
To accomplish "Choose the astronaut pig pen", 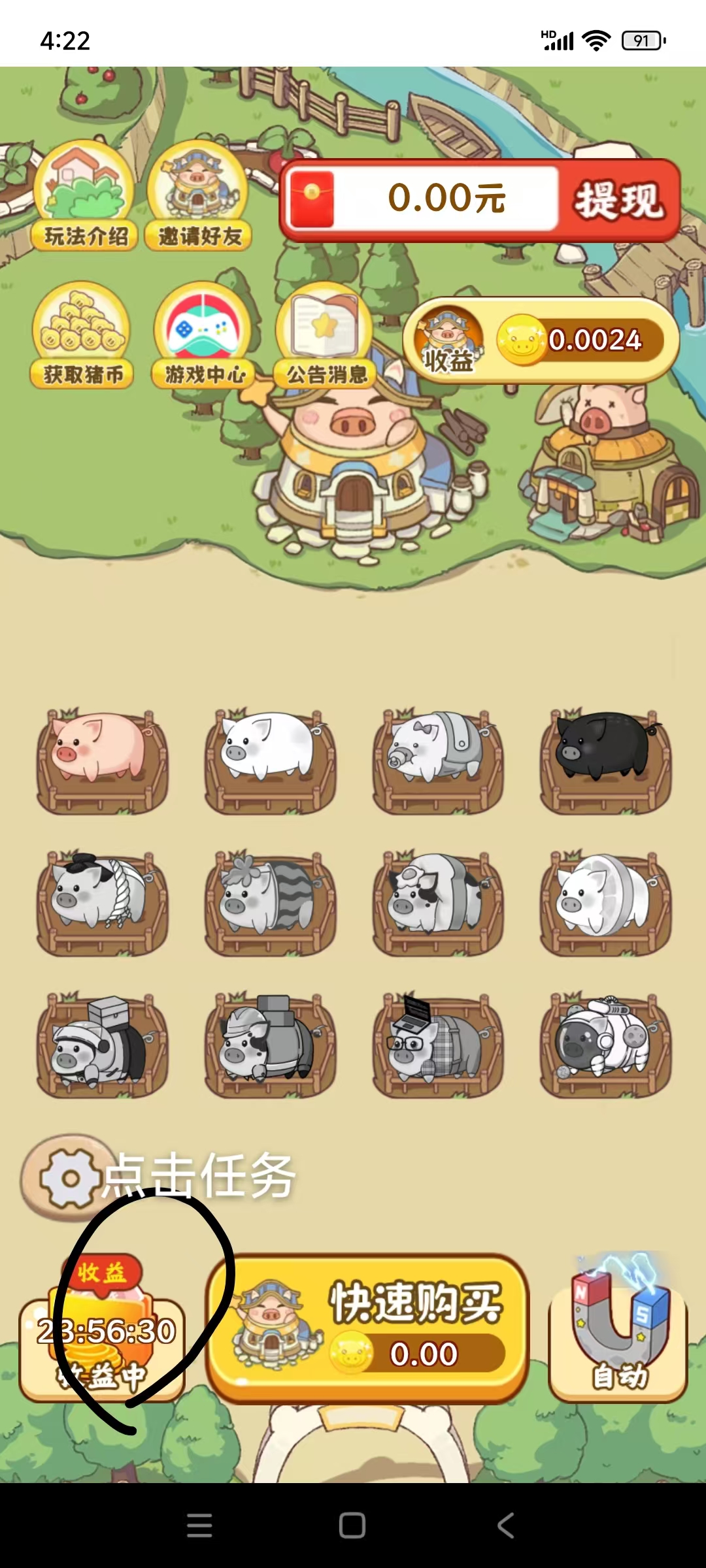I will pyautogui.click(x=605, y=1043).
